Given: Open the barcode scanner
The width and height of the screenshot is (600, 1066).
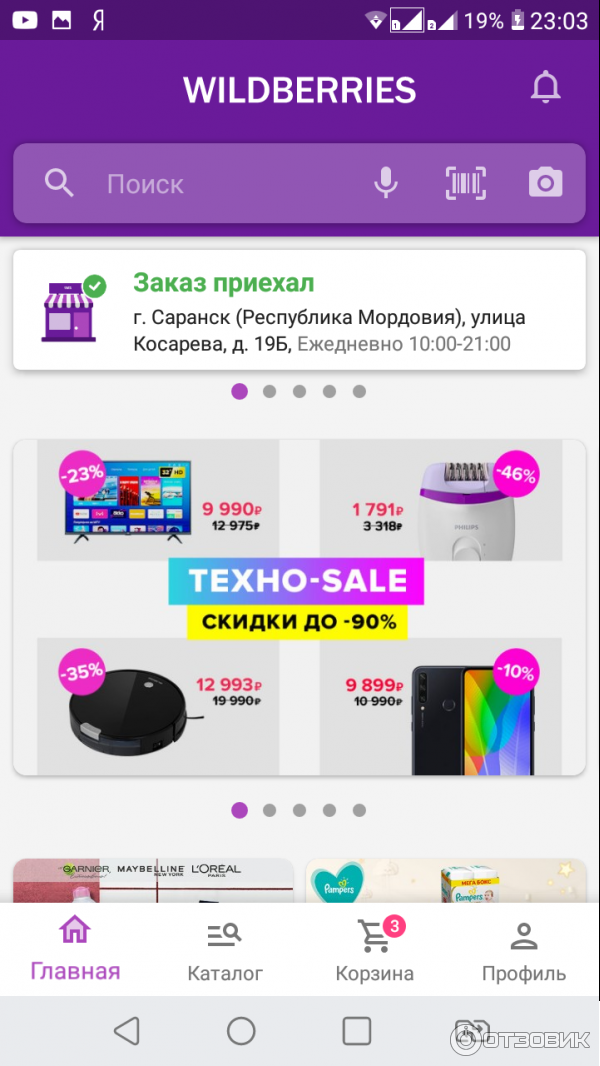Looking at the screenshot, I should pyautogui.click(x=465, y=183).
